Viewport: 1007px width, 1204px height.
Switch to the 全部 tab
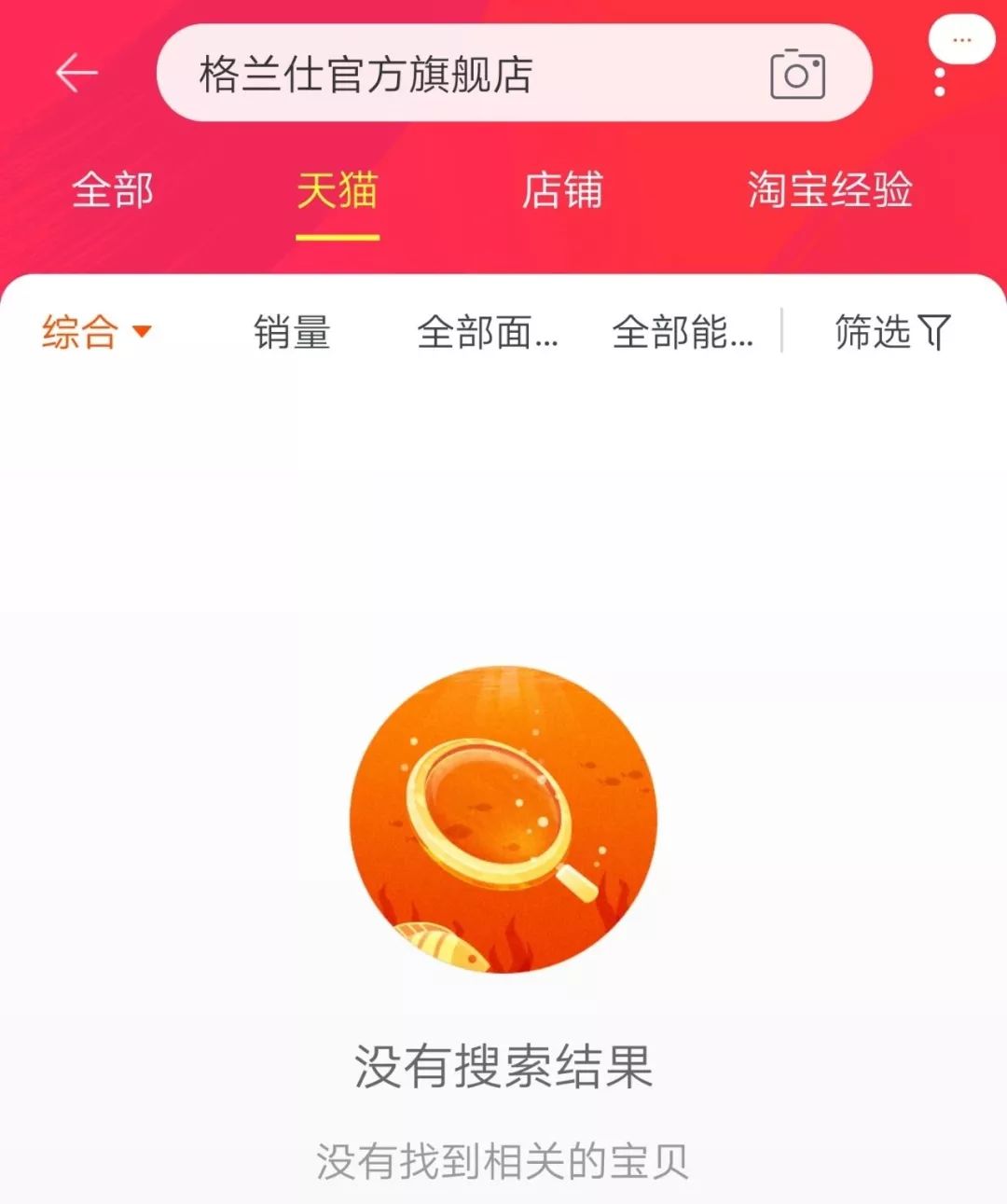tap(113, 191)
